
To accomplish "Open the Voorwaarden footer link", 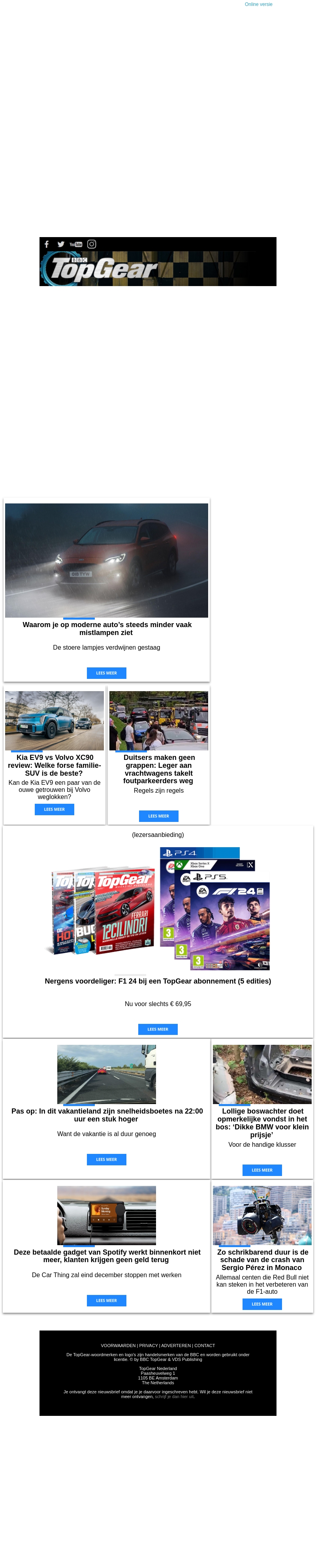I will click(x=118, y=1345).
